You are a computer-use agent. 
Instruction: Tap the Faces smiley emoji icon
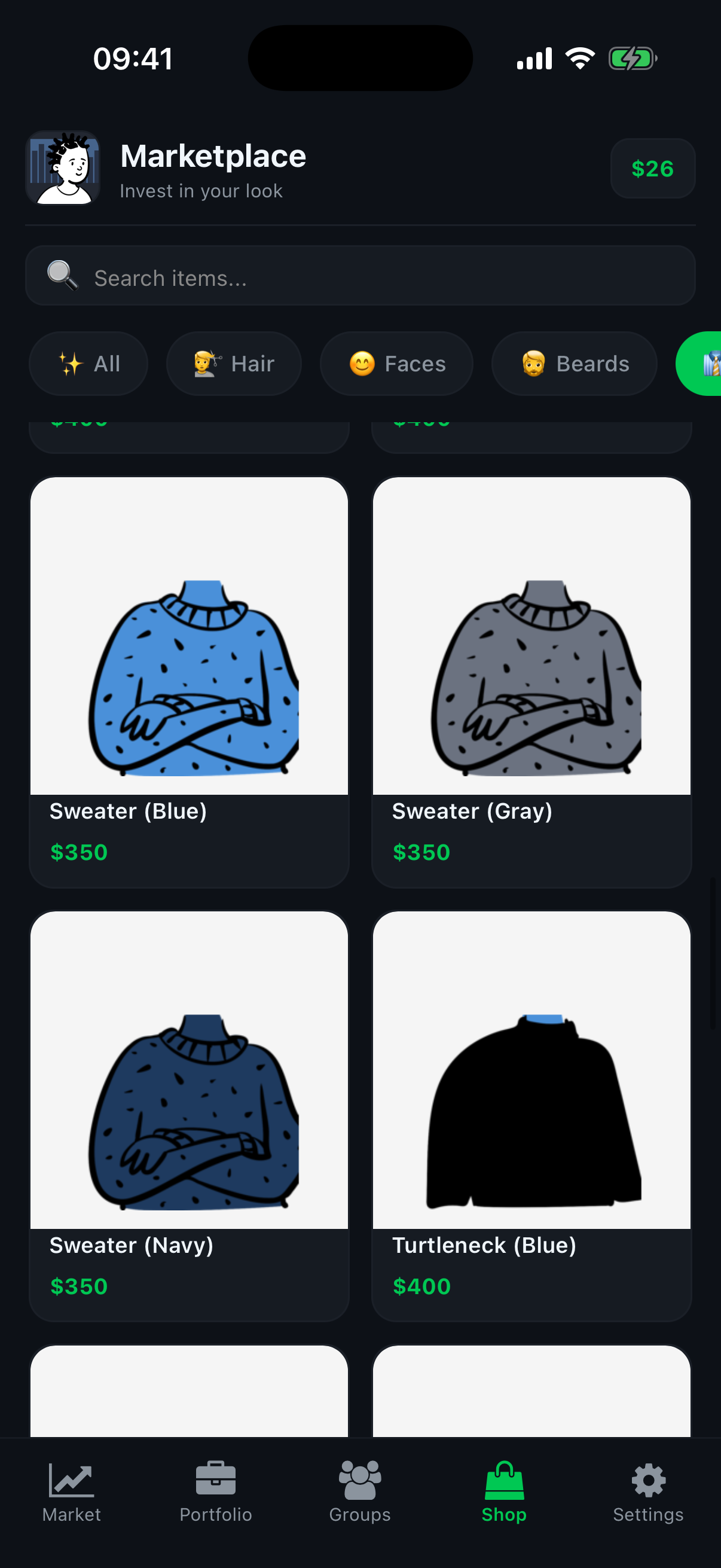point(363,364)
